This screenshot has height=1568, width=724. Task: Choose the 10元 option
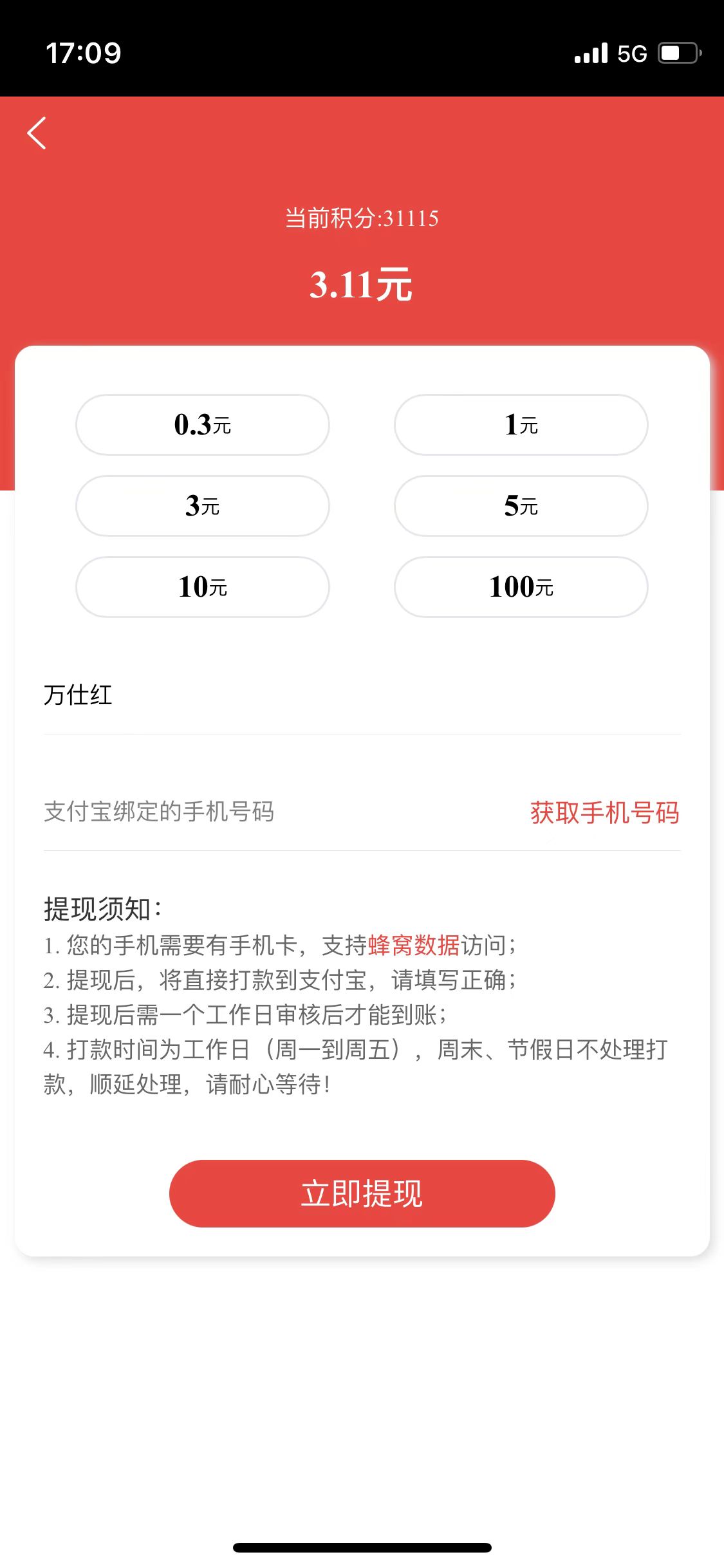(203, 587)
